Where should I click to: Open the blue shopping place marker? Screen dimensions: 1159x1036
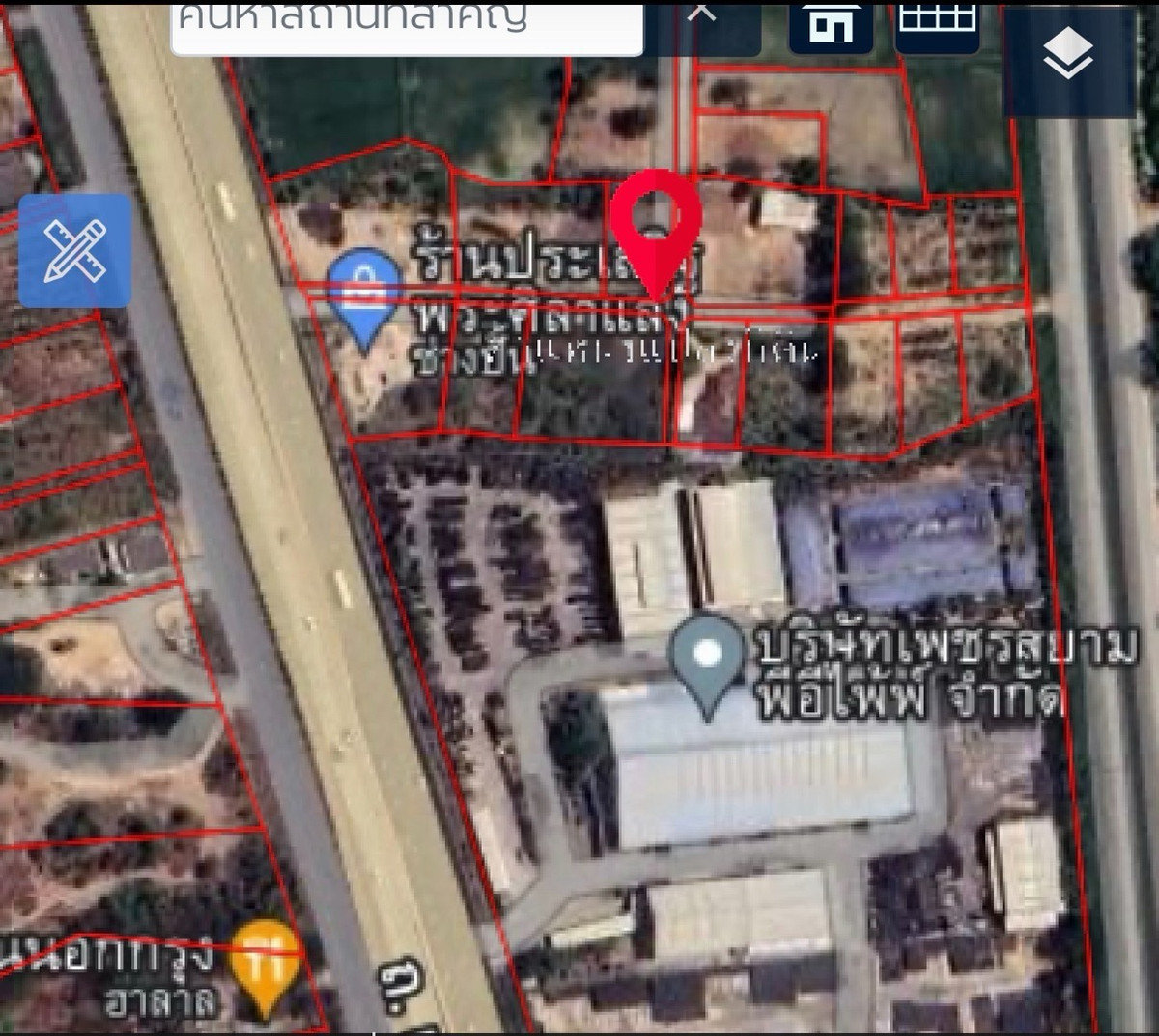click(x=363, y=288)
